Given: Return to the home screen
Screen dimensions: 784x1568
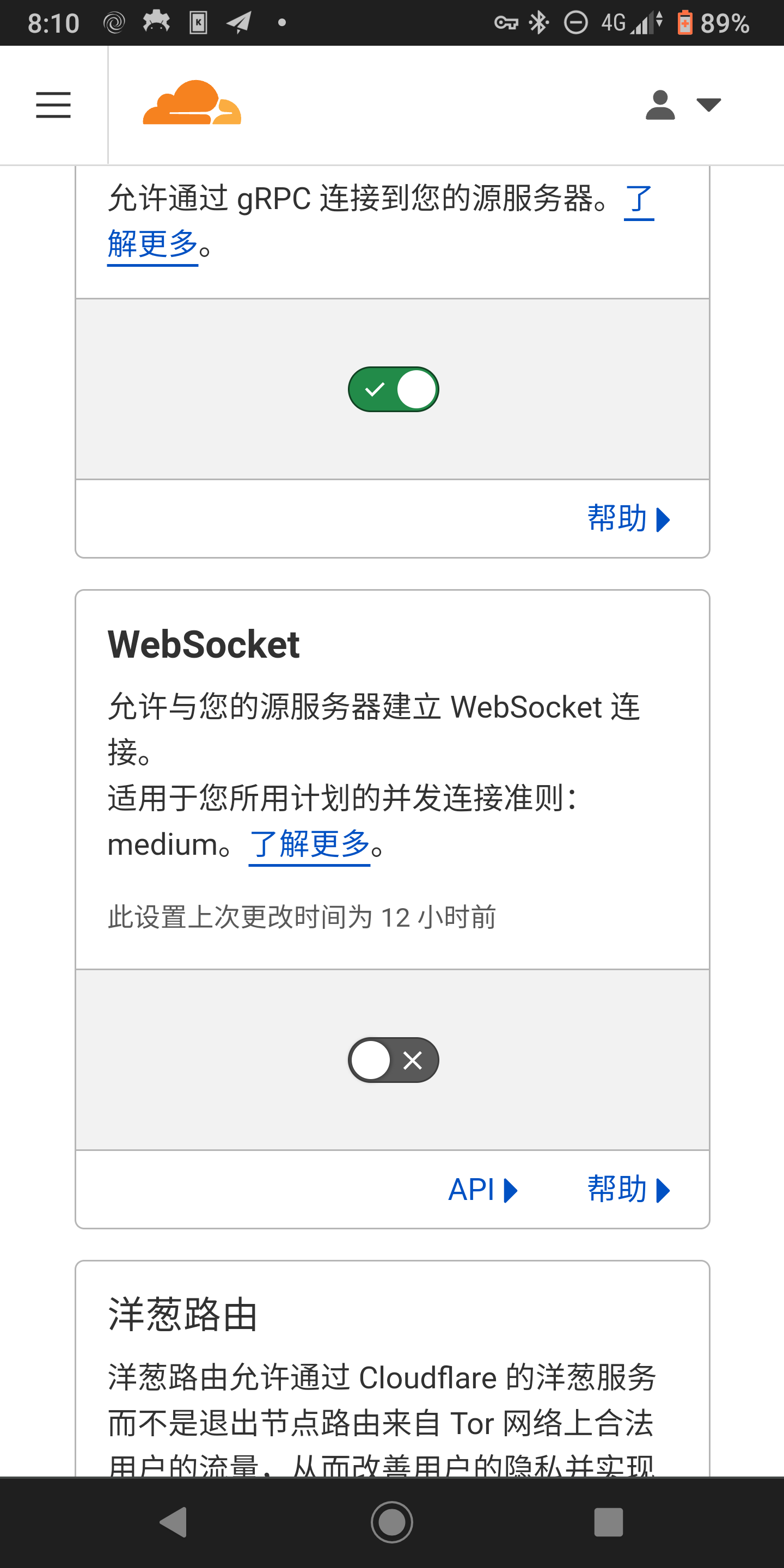Looking at the screenshot, I should pos(391,1522).
